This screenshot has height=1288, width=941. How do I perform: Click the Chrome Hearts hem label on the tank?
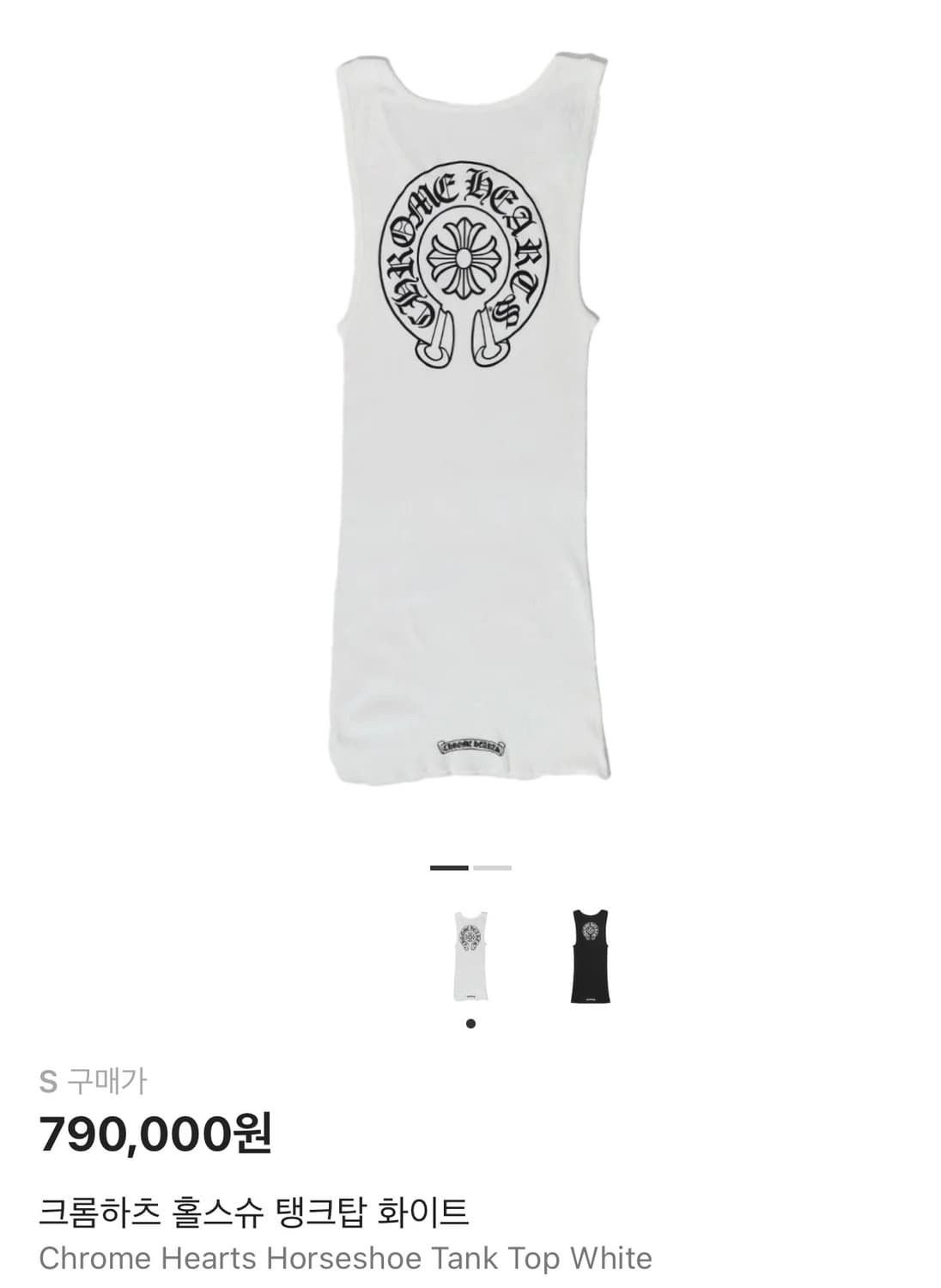coord(470,745)
